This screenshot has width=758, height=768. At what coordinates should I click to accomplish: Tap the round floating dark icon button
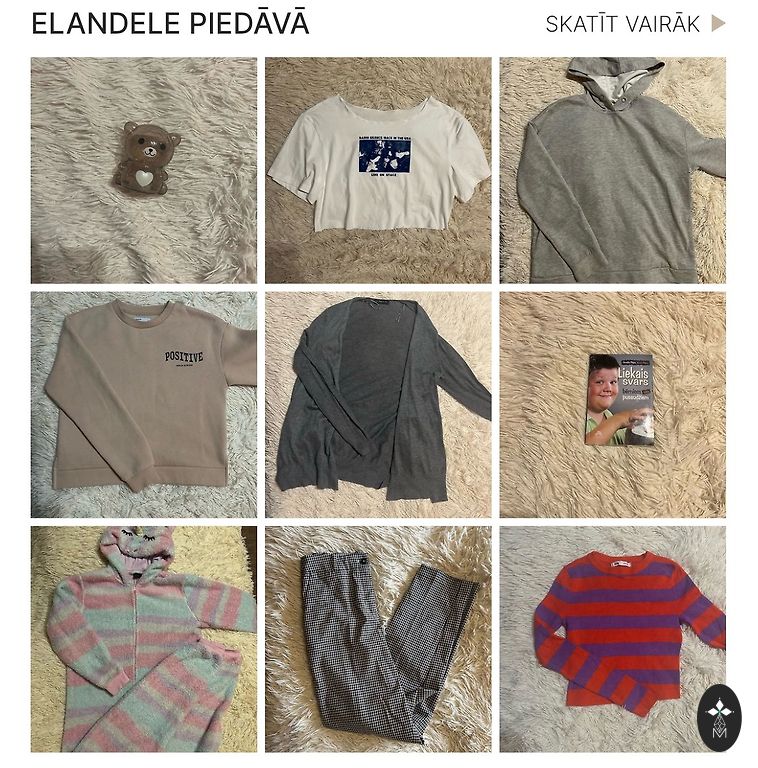pos(719,718)
